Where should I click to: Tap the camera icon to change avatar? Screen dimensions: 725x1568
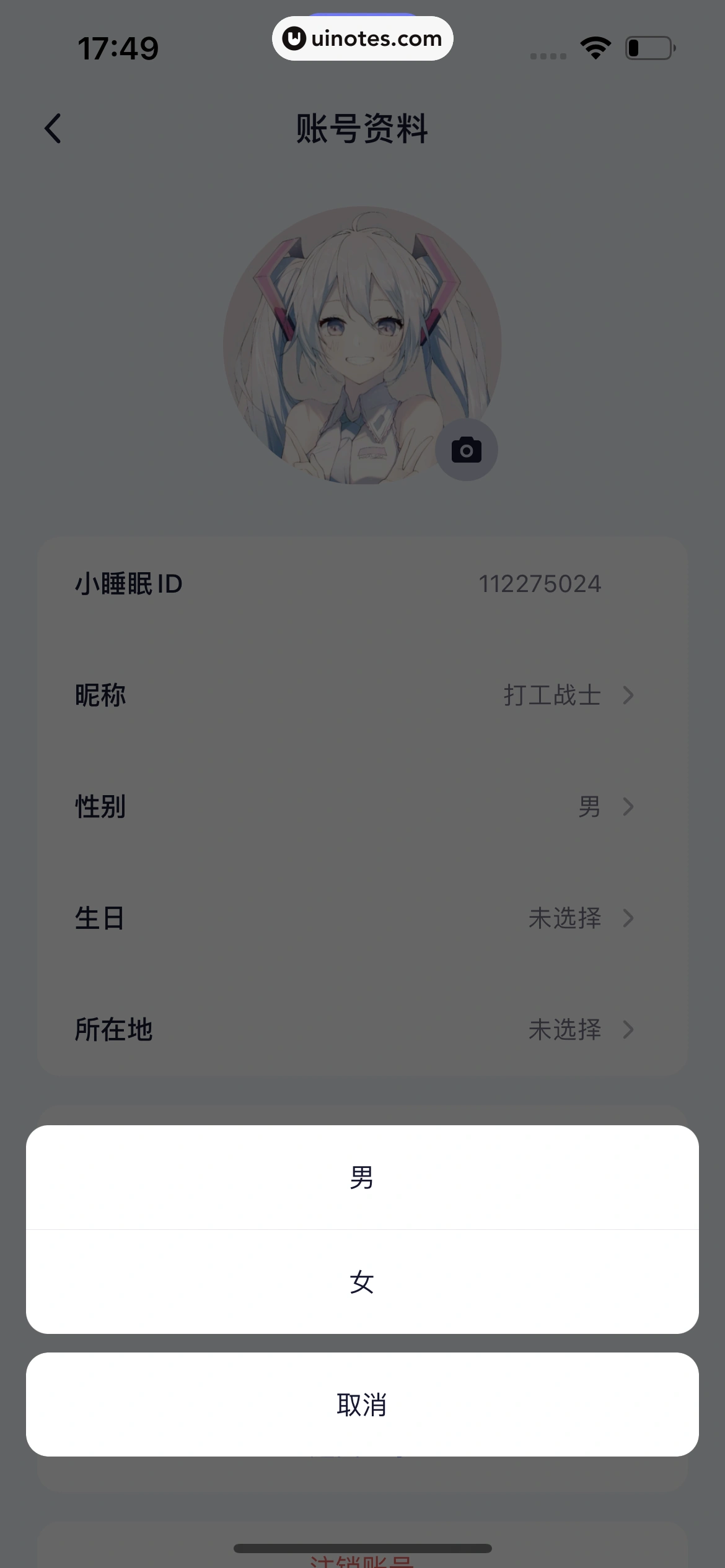click(467, 450)
